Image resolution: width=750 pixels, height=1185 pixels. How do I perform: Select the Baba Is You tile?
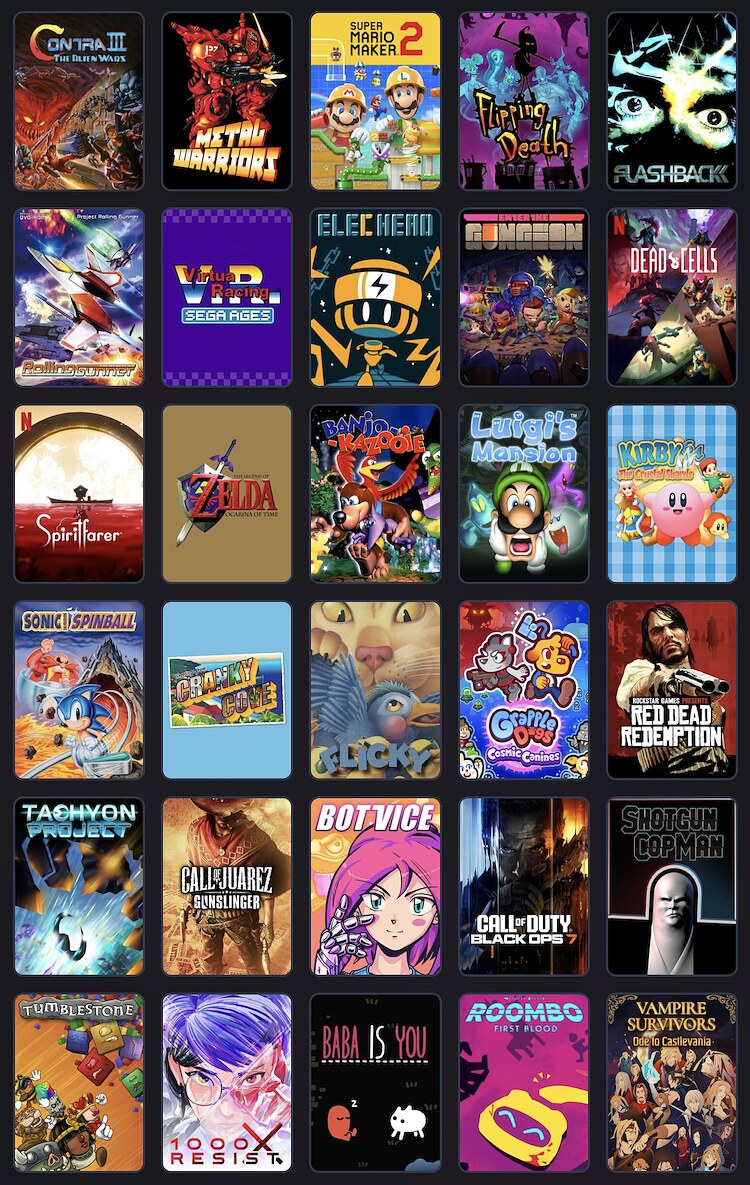(x=375, y=1083)
